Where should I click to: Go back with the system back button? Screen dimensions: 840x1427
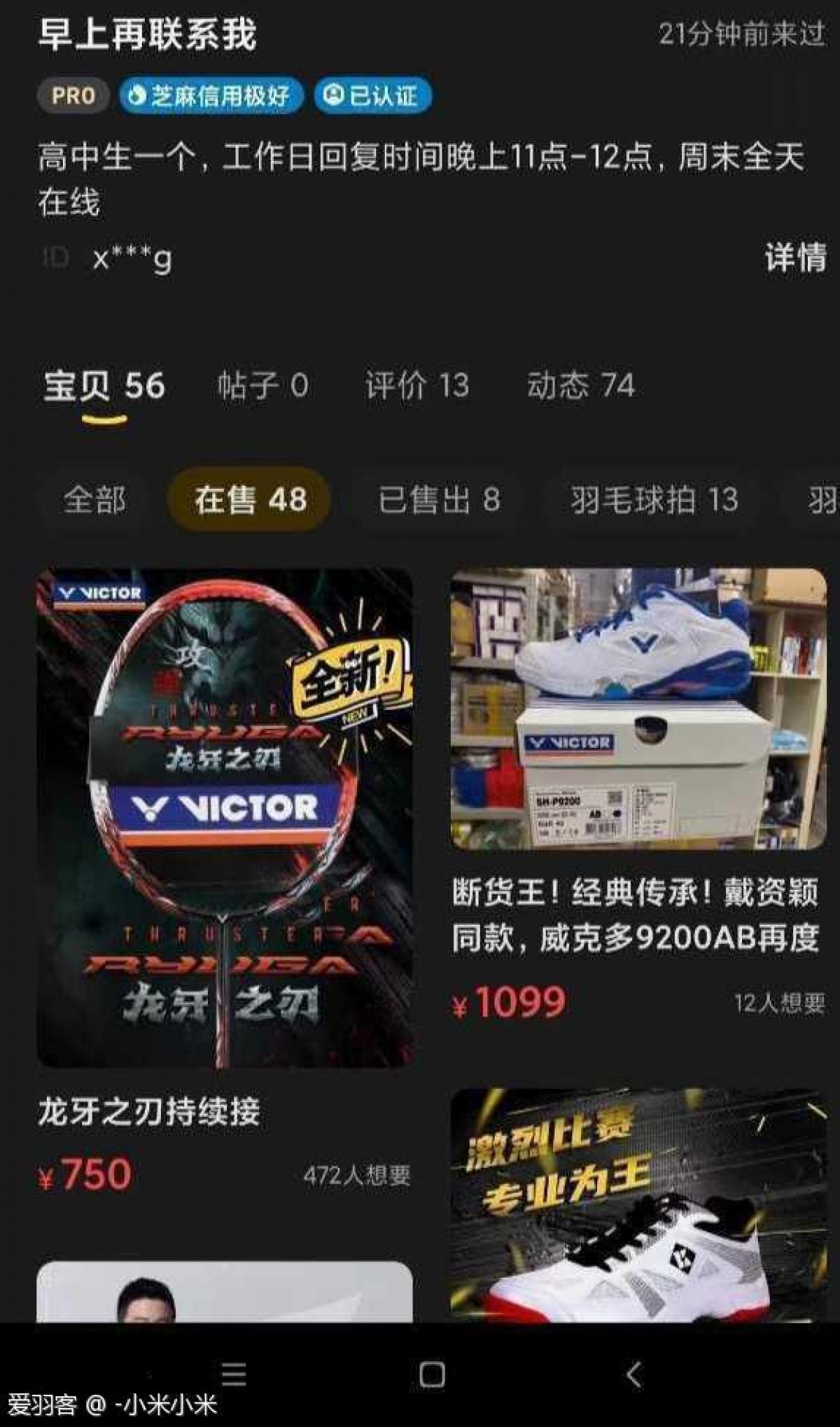[x=633, y=1374]
